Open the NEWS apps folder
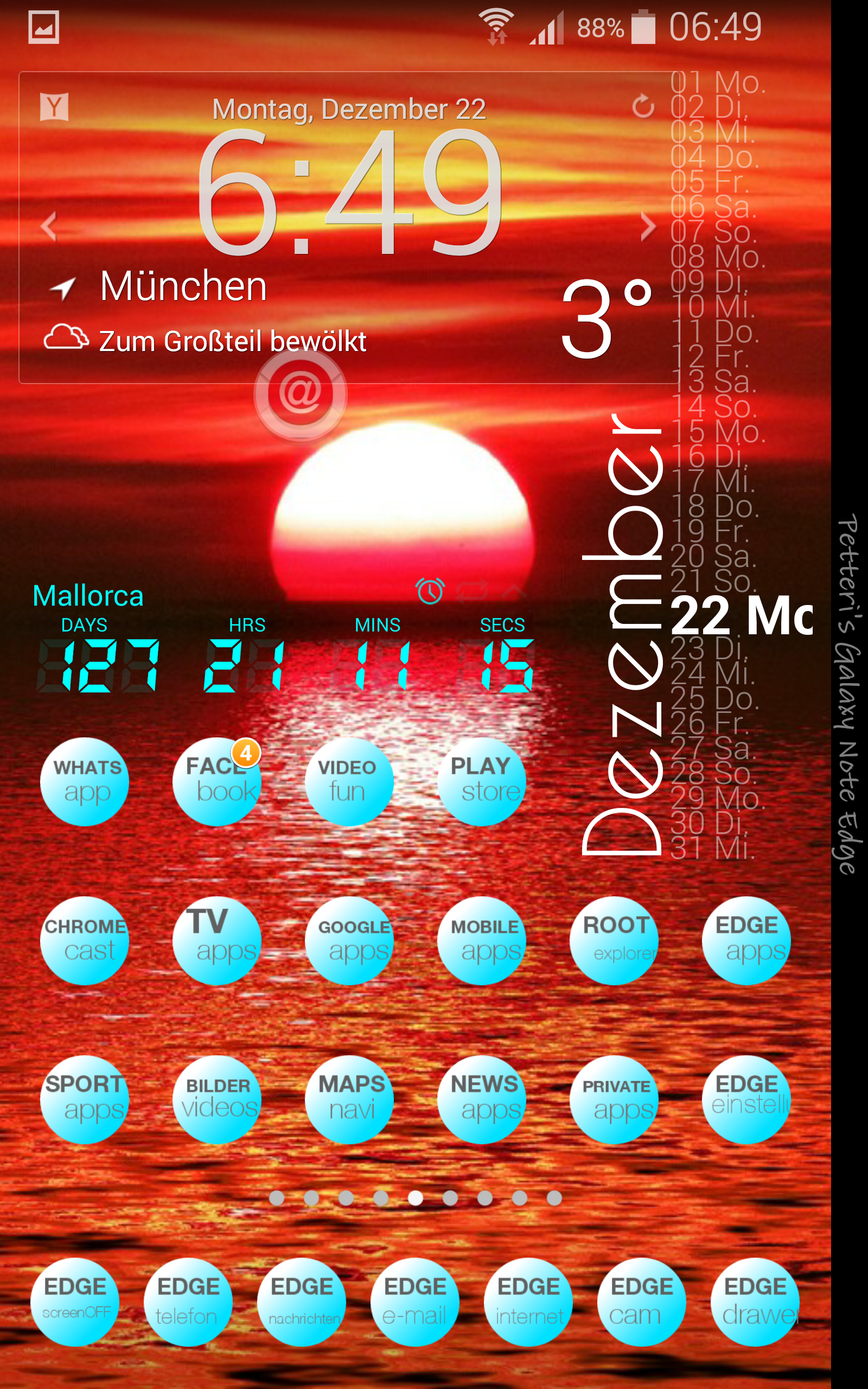 coord(482,1100)
